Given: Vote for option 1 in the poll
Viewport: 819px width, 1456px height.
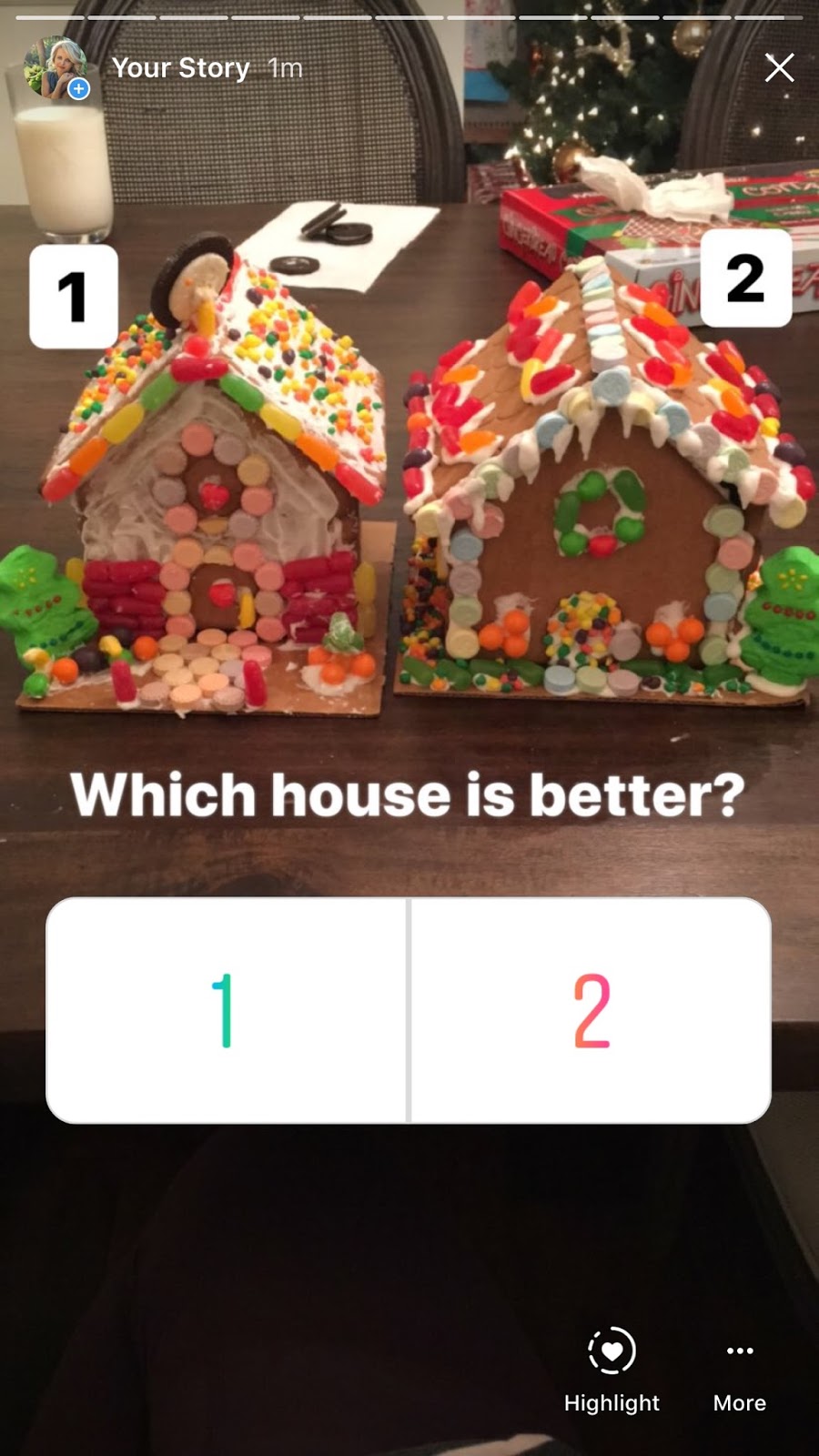Looking at the screenshot, I should tap(226, 1010).
